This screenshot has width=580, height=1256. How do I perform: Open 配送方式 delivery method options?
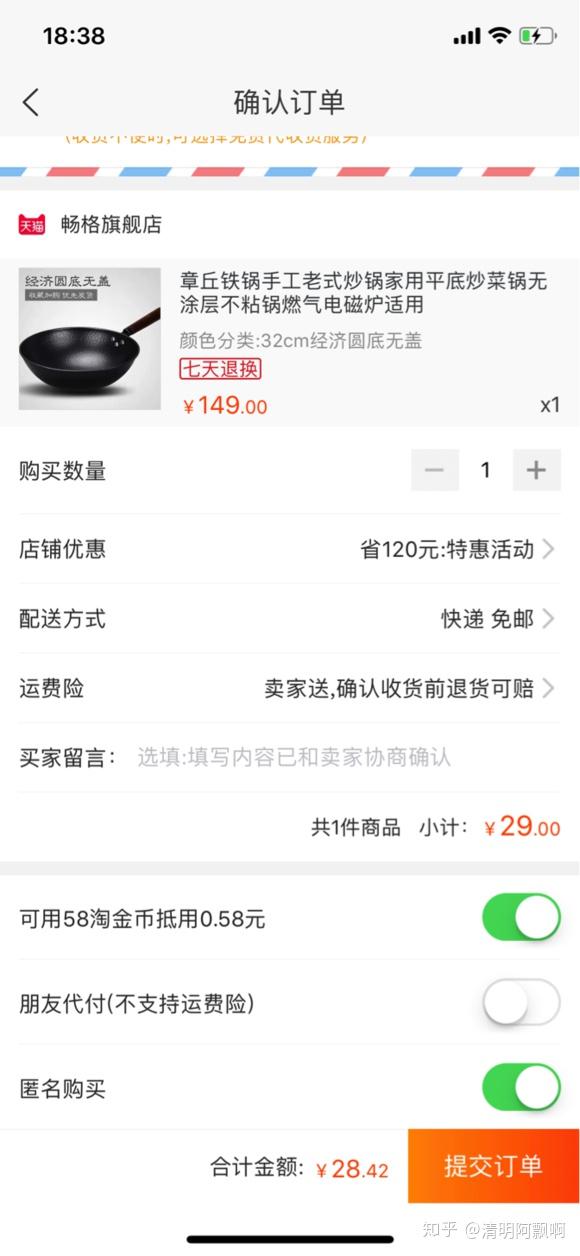coord(290,619)
